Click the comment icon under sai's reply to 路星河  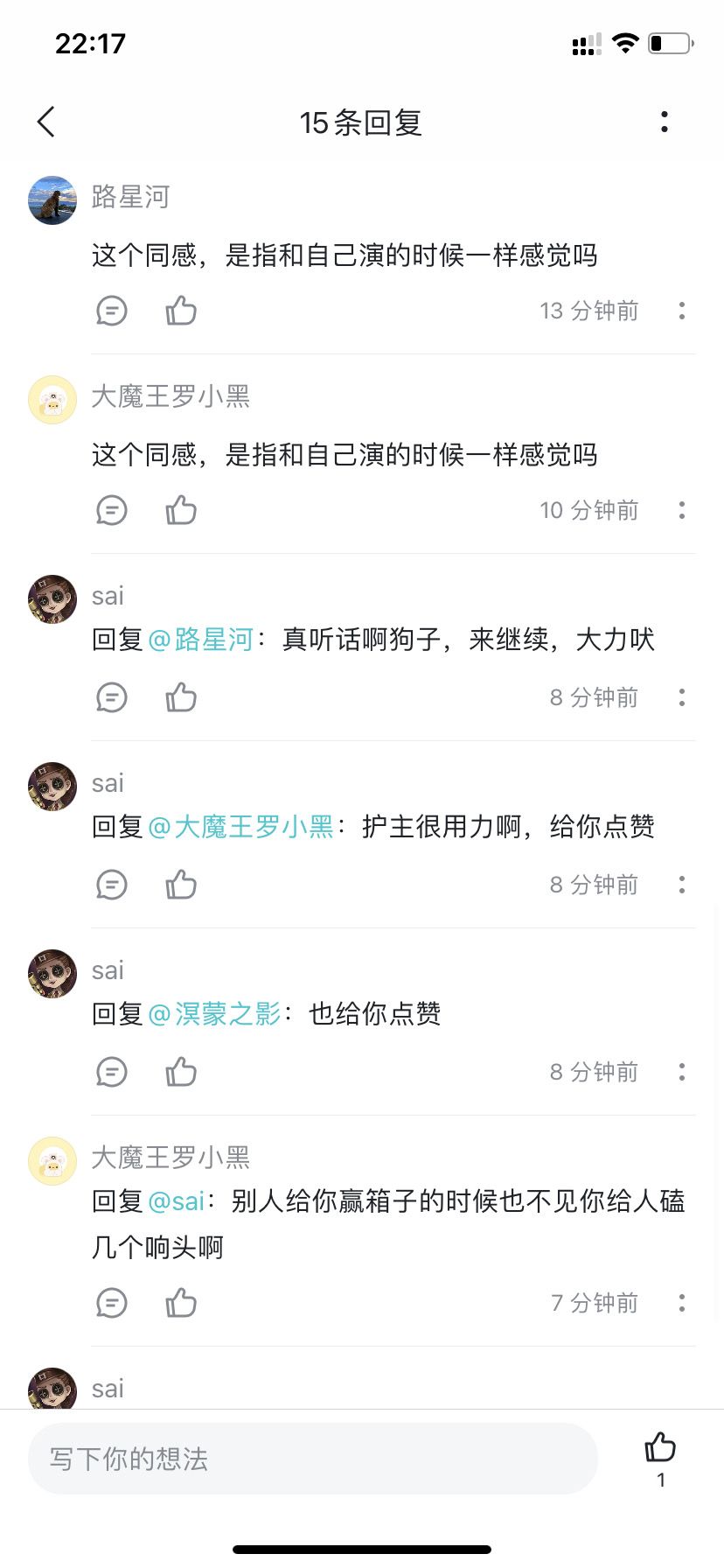111,697
